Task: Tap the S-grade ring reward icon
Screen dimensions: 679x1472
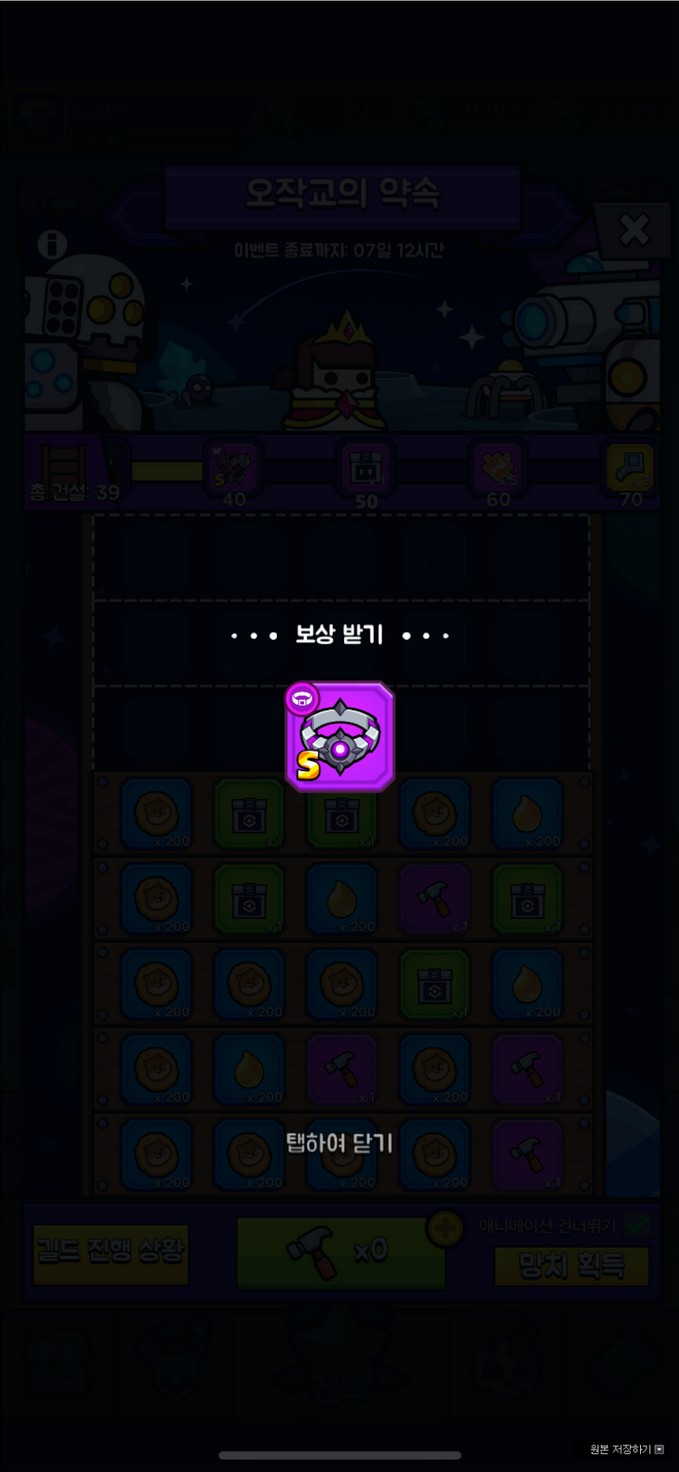Action: [x=340, y=738]
